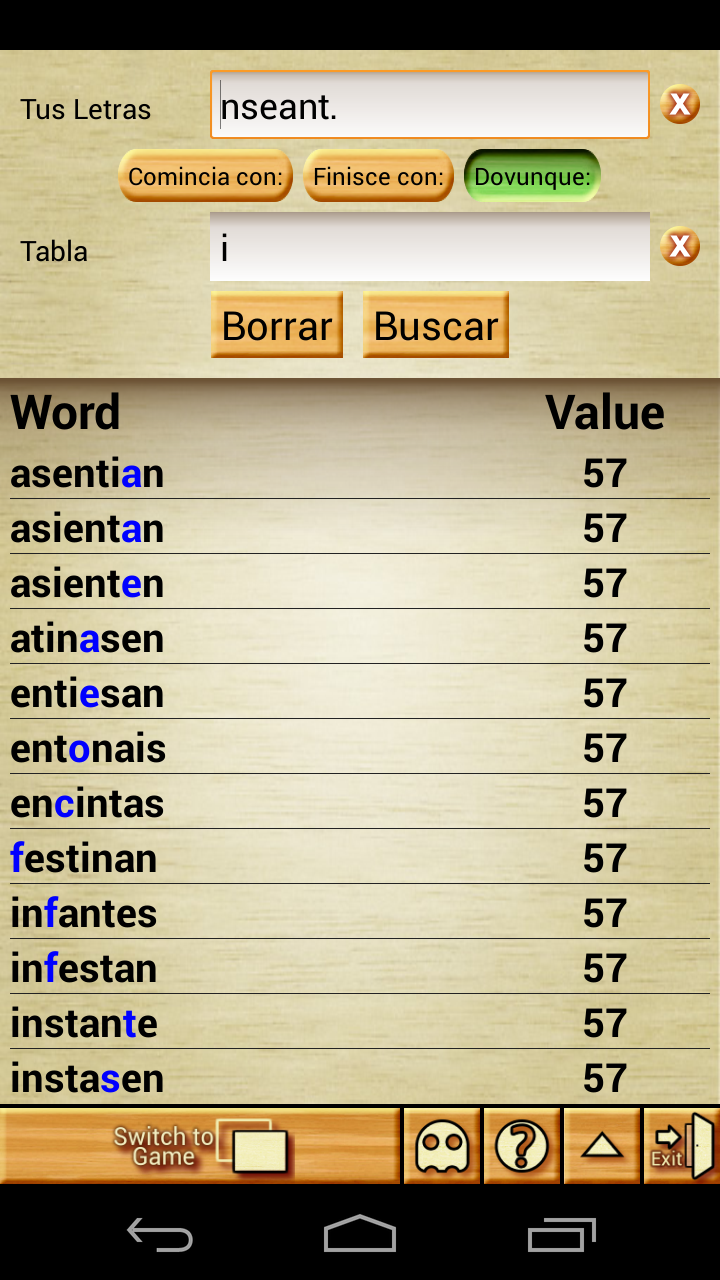Tap the Buscar button
720x1280 pixels.
tap(435, 325)
